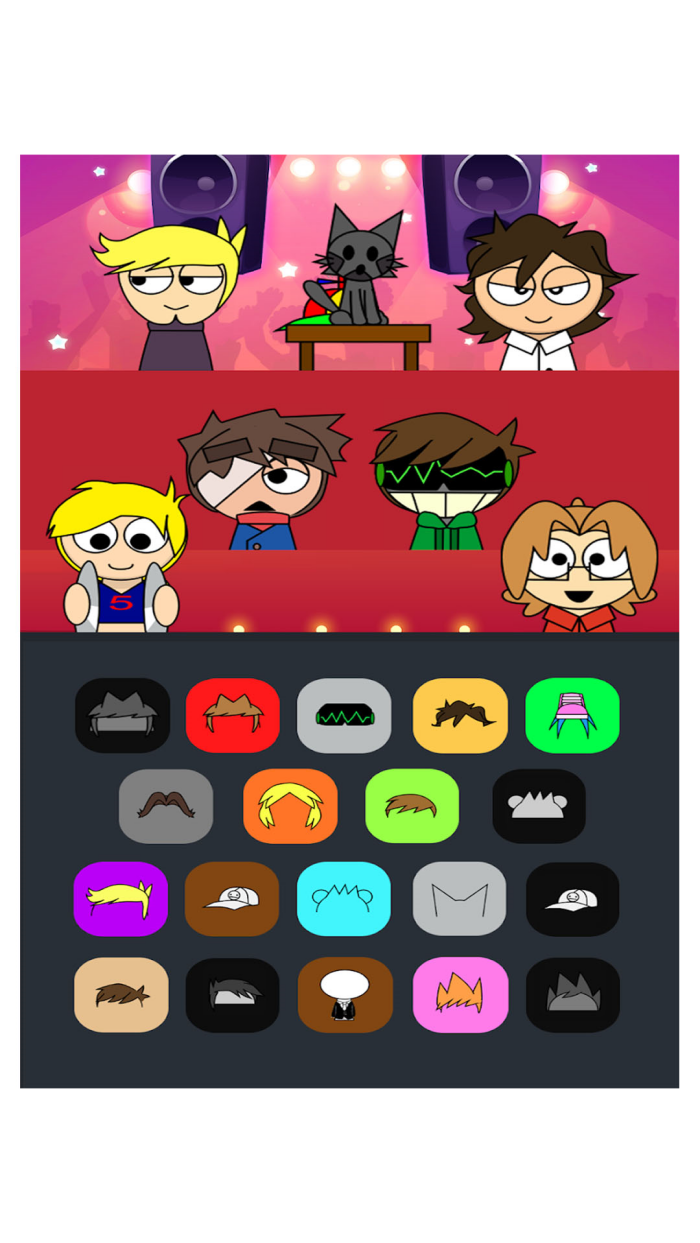The height and width of the screenshot is (1243, 700).
Task: Select the cyan tile with outlined ears
Action: [344, 898]
